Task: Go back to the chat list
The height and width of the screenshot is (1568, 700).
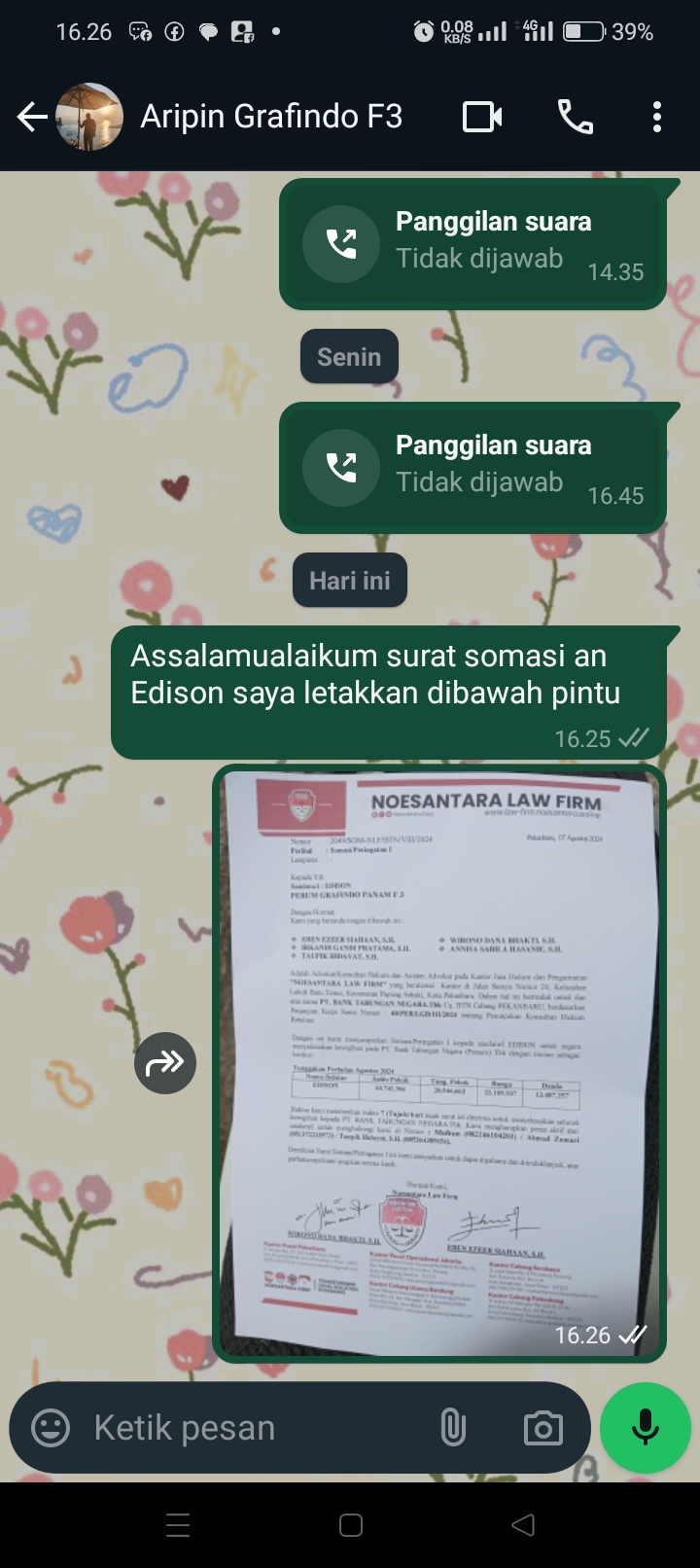Action: [x=31, y=118]
